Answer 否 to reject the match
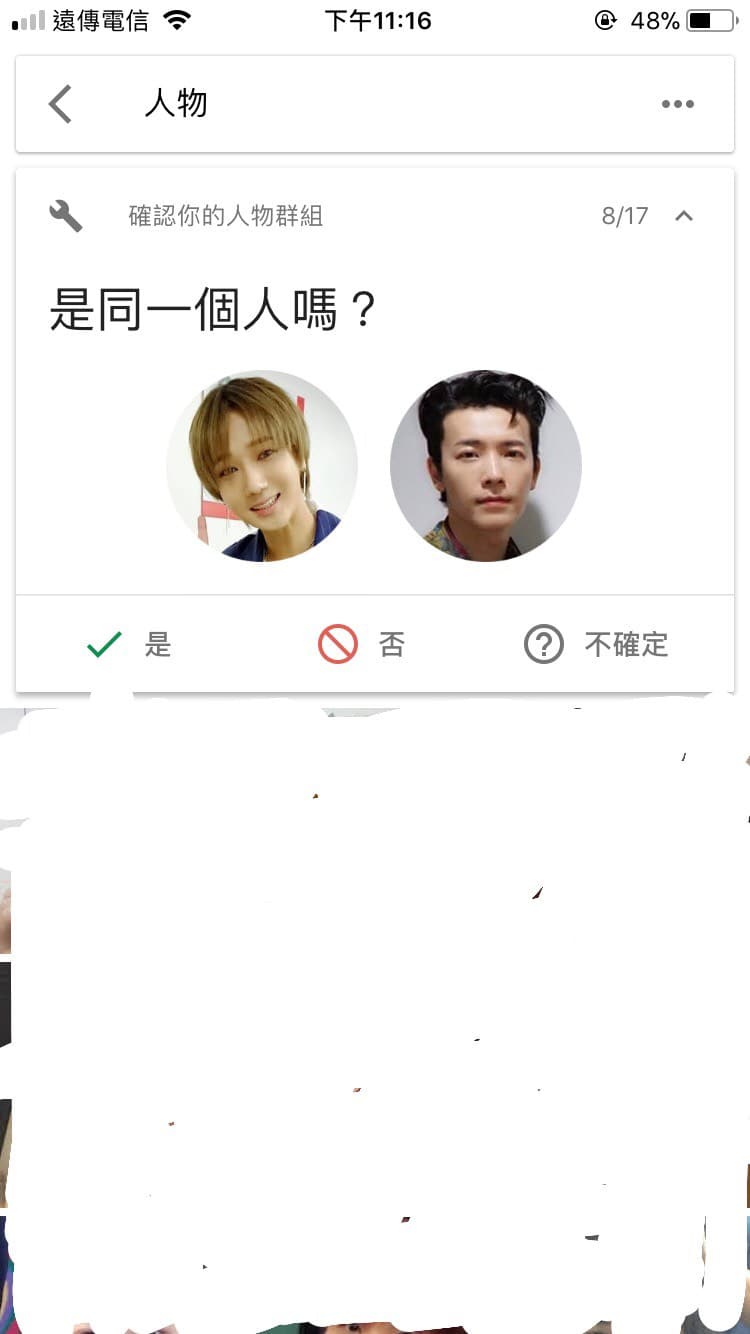750x1334 pixels. tap(361, 645)
